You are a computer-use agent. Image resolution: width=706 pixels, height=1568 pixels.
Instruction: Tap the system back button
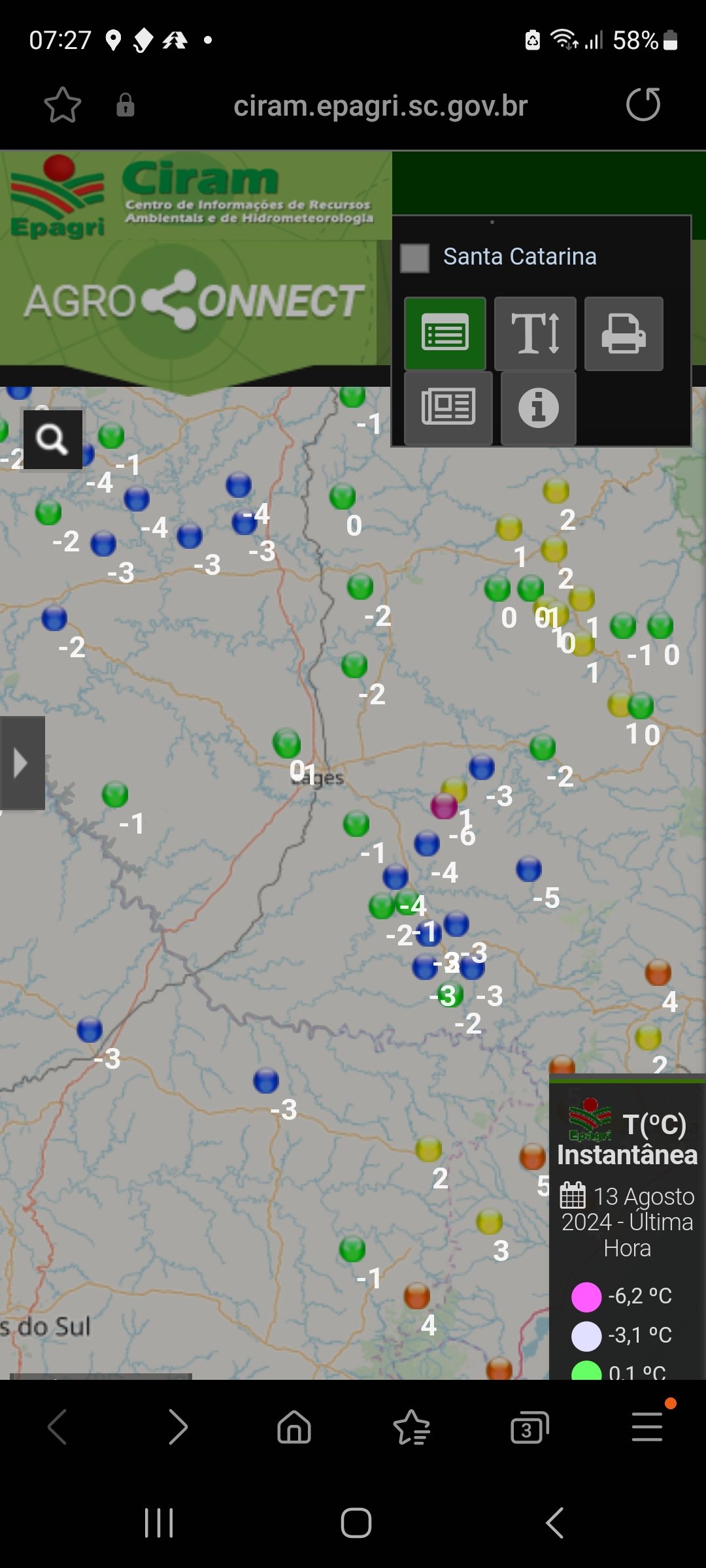(x=554, y=1523)
